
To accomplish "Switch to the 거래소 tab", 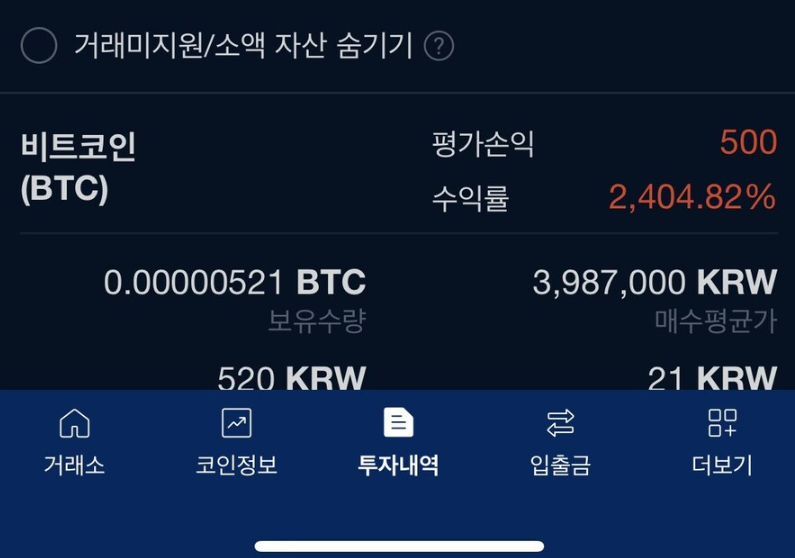I will (x=74, y=441).
